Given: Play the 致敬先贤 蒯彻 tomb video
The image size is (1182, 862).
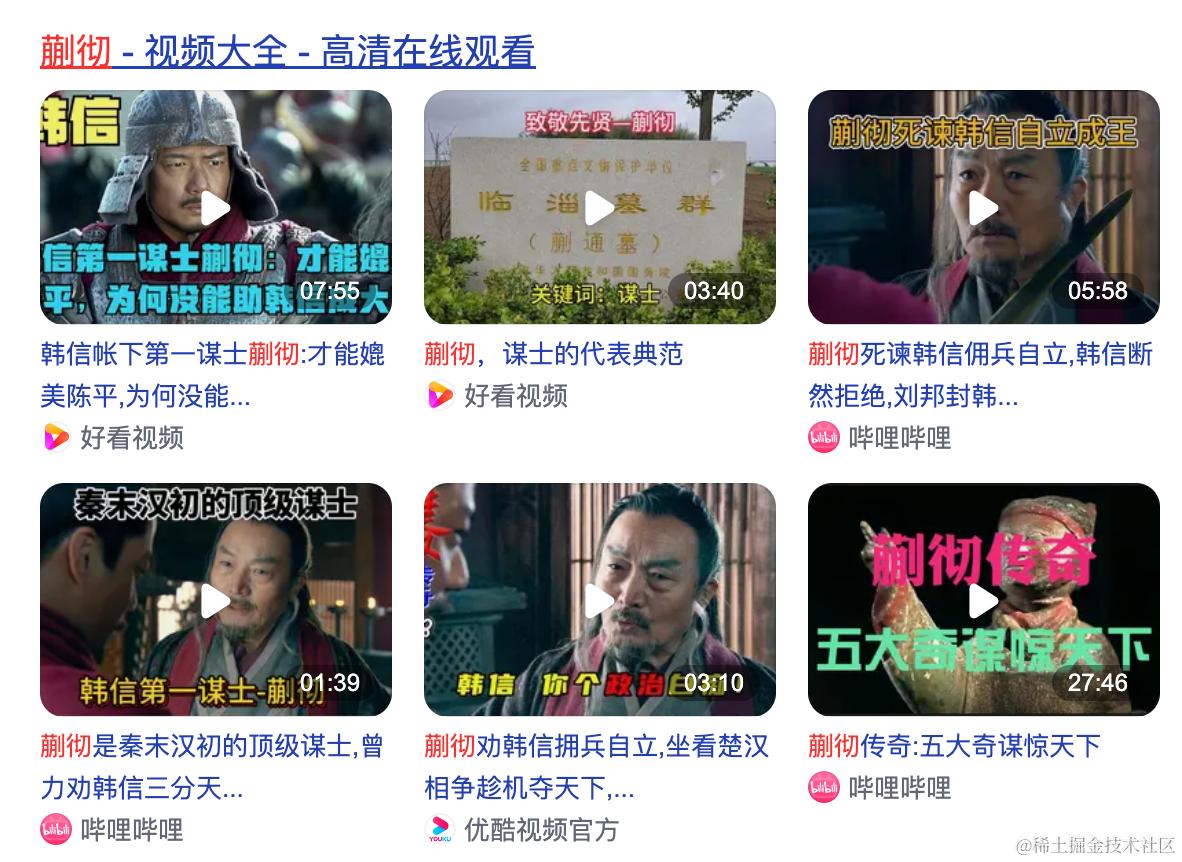Looking at the screenshot, I should (599, 208).
